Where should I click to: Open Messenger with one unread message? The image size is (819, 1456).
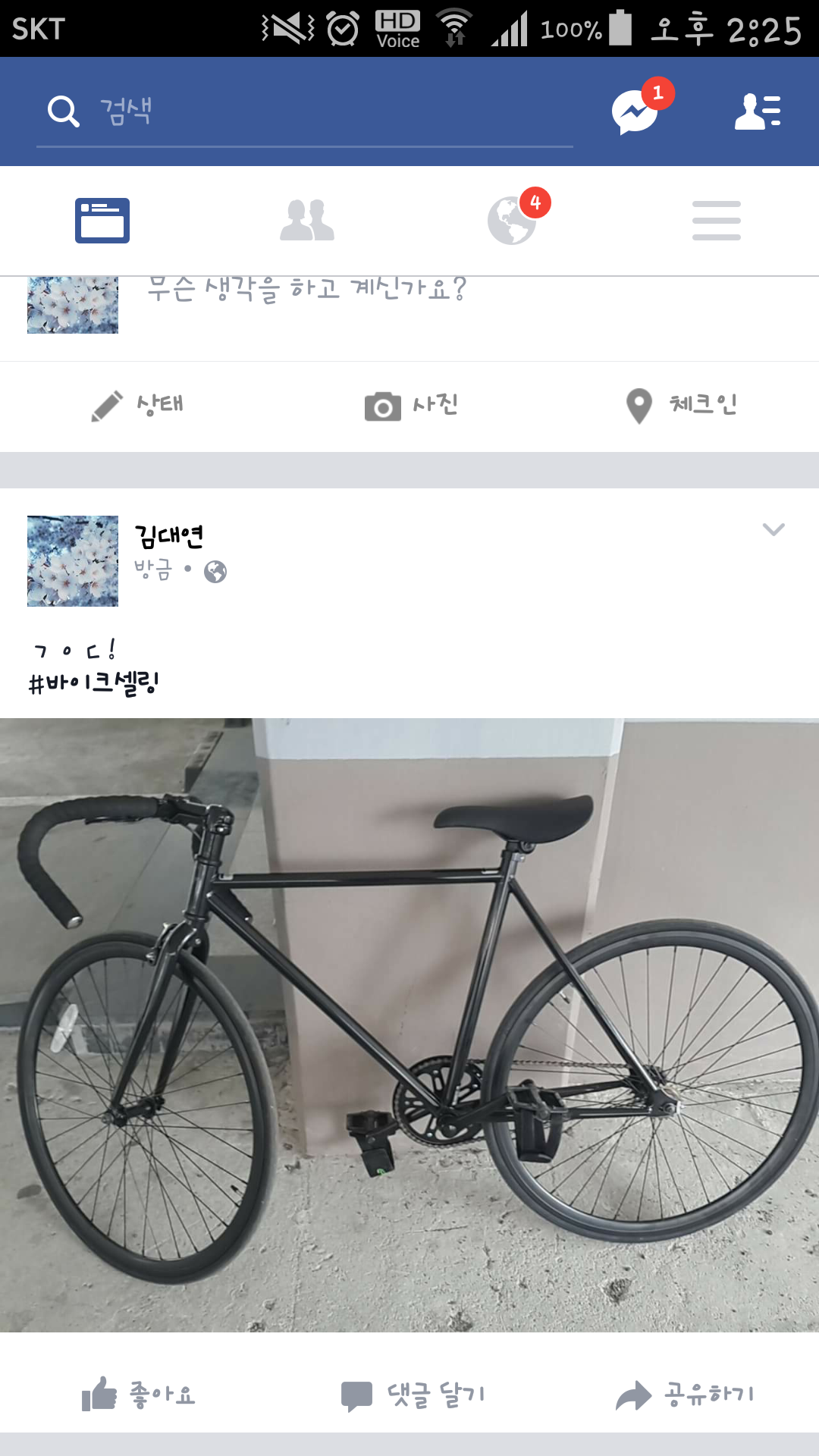pyautogui.click(x=635, y=112)
